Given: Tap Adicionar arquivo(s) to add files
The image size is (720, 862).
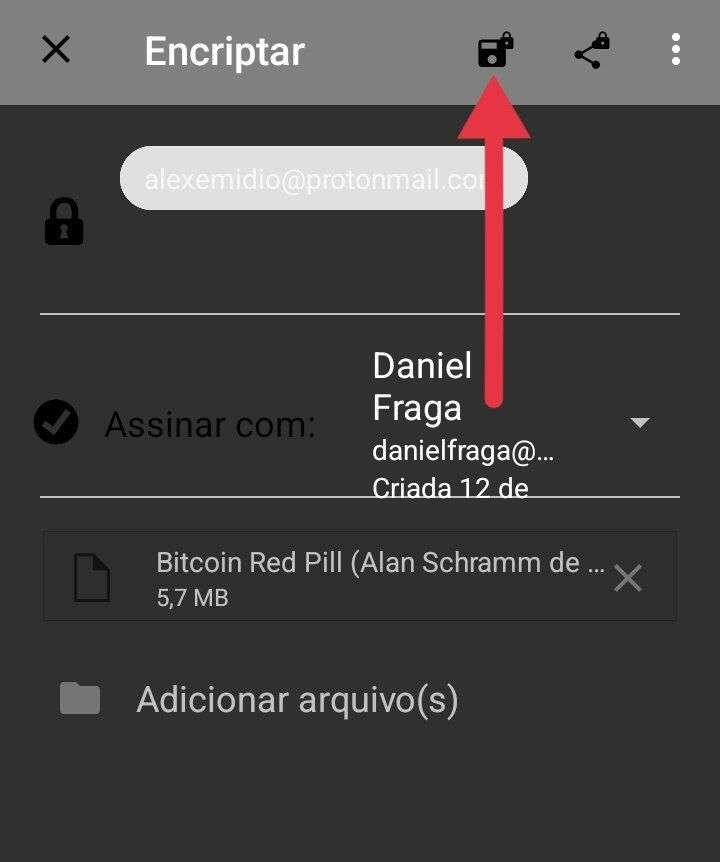Looking at the screenshot, I should [x=297, y=700].
